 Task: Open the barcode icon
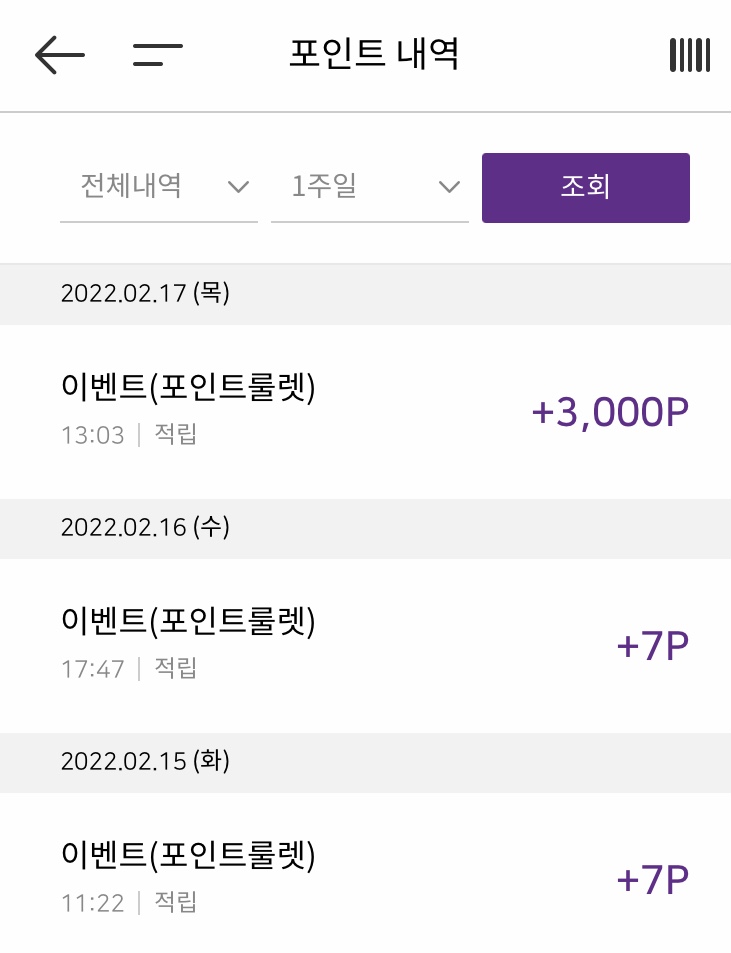(689, 55)
